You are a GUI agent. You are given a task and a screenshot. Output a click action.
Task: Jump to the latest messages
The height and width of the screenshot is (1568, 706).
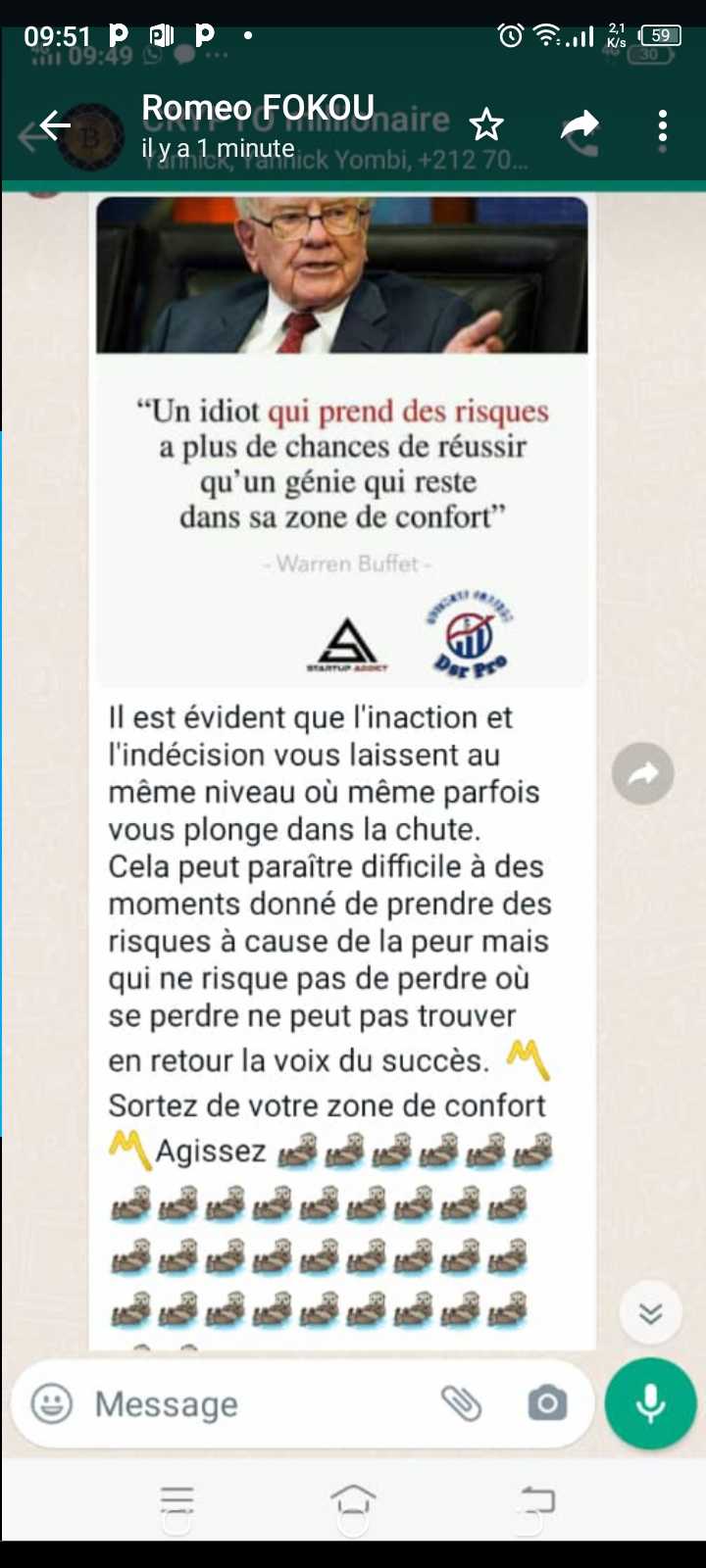click(x=650, y=1313)
